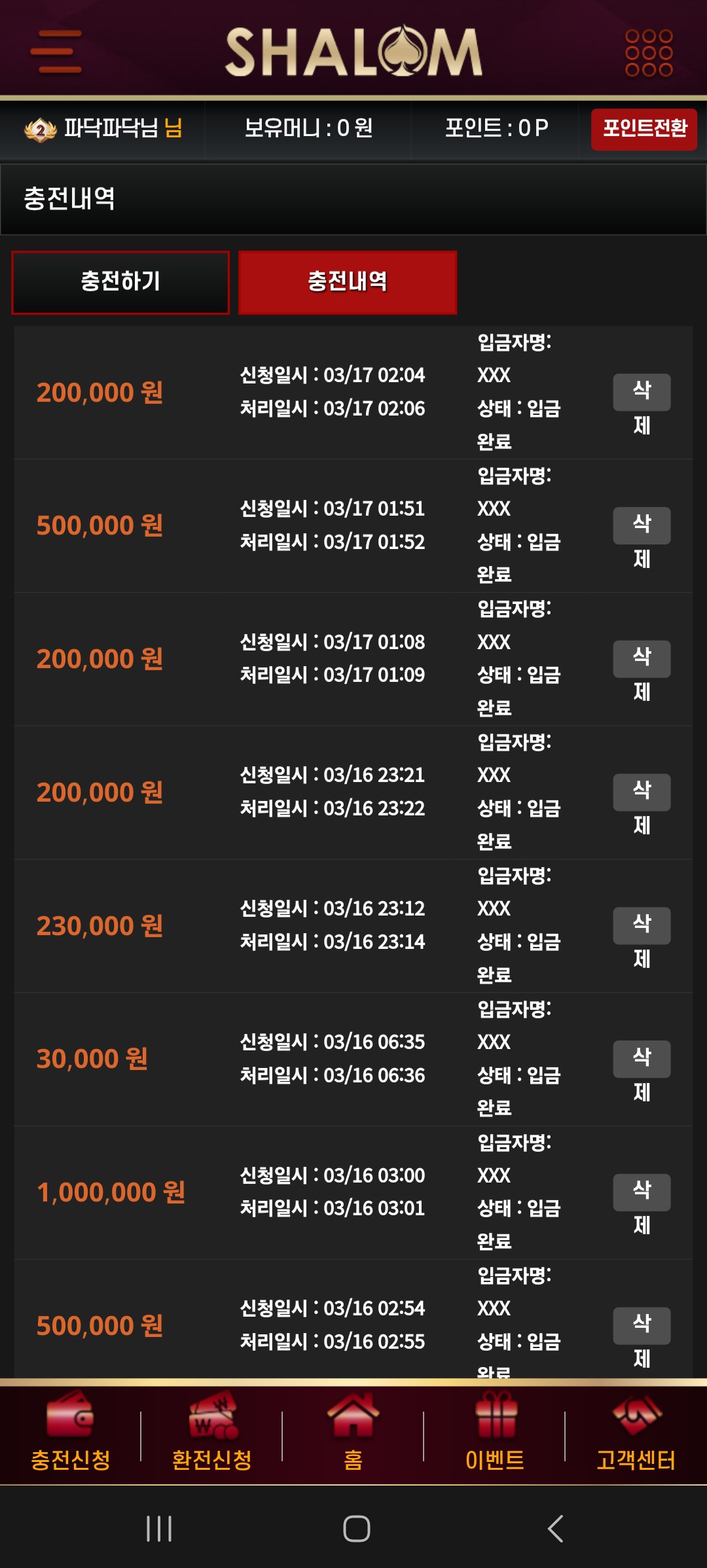Switch to the 충전하기 tab

[x=120, y=282]
